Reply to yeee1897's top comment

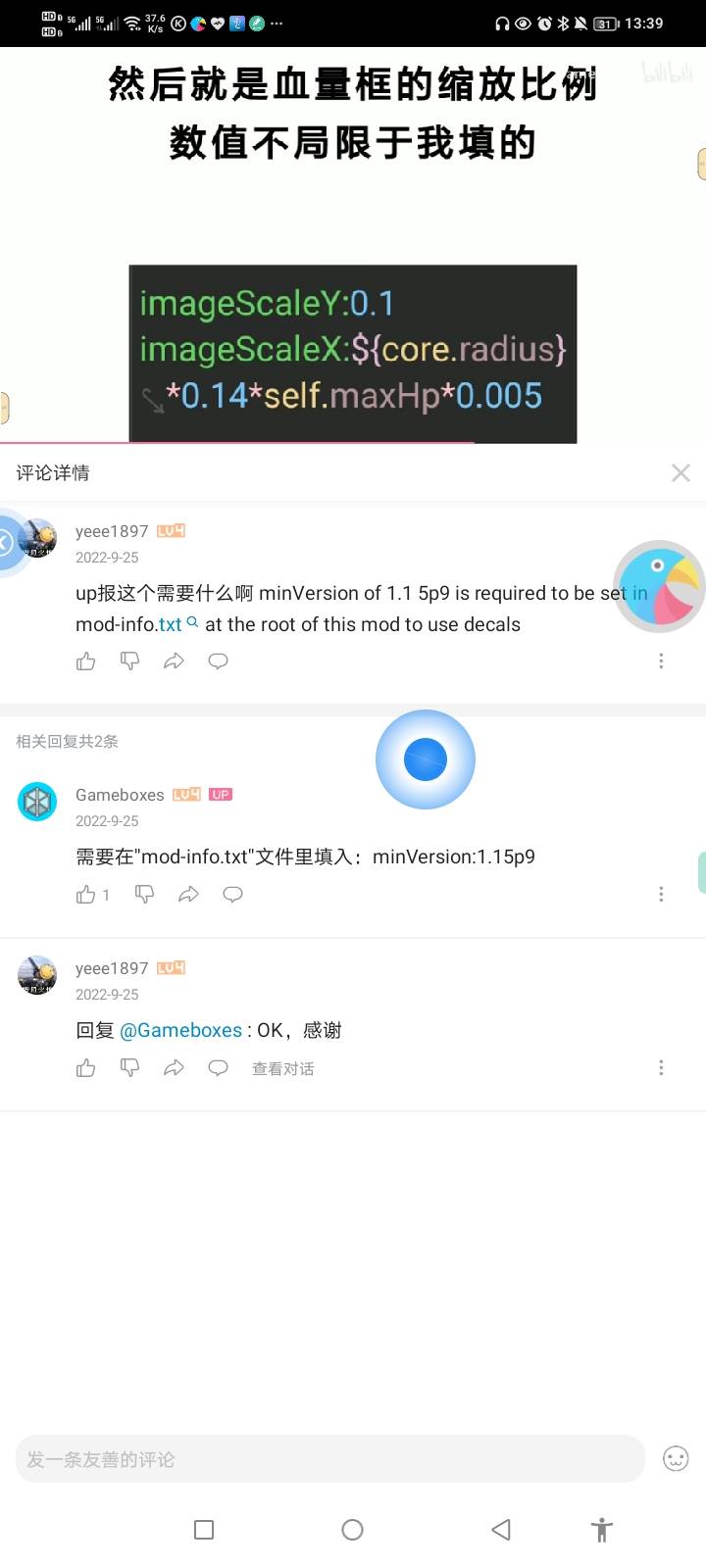[x=218, y=661]
